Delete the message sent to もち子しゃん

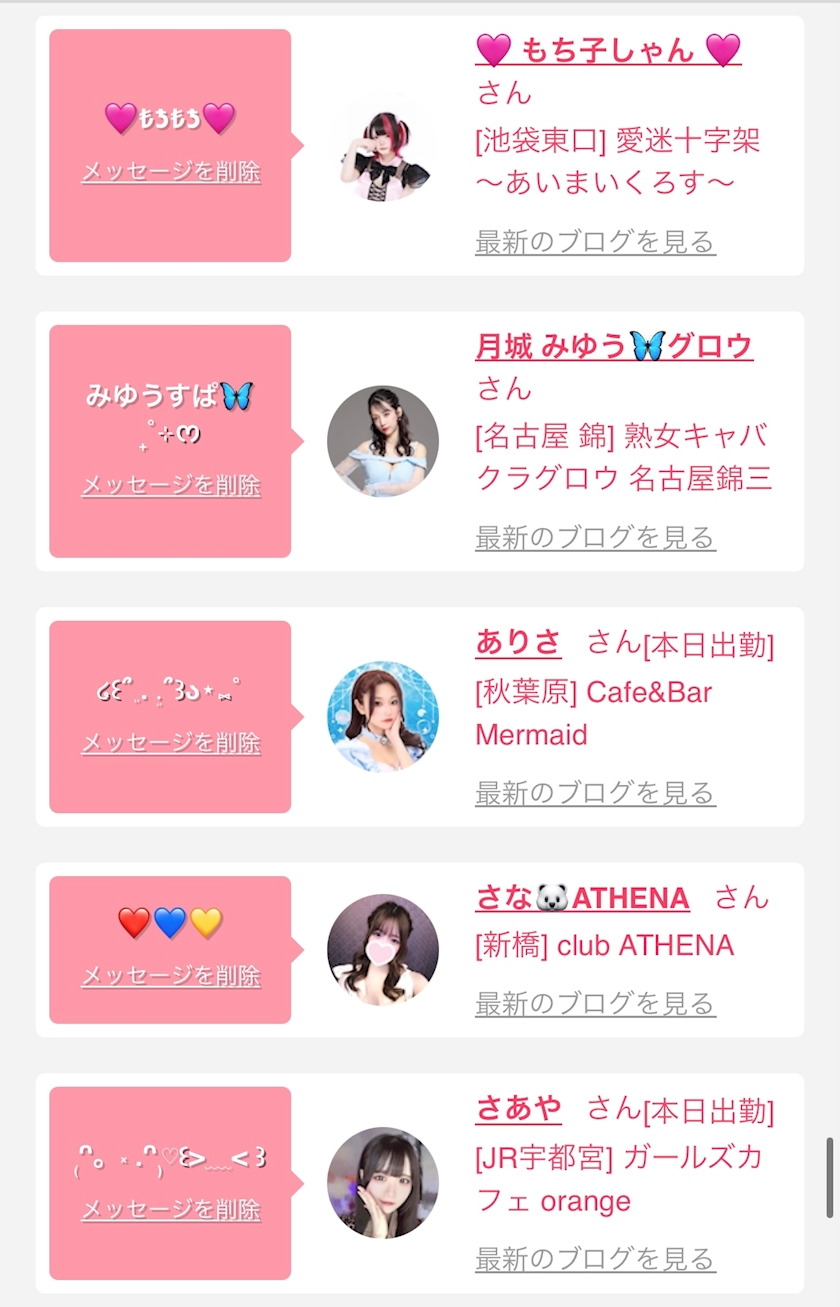click(171, 172)
